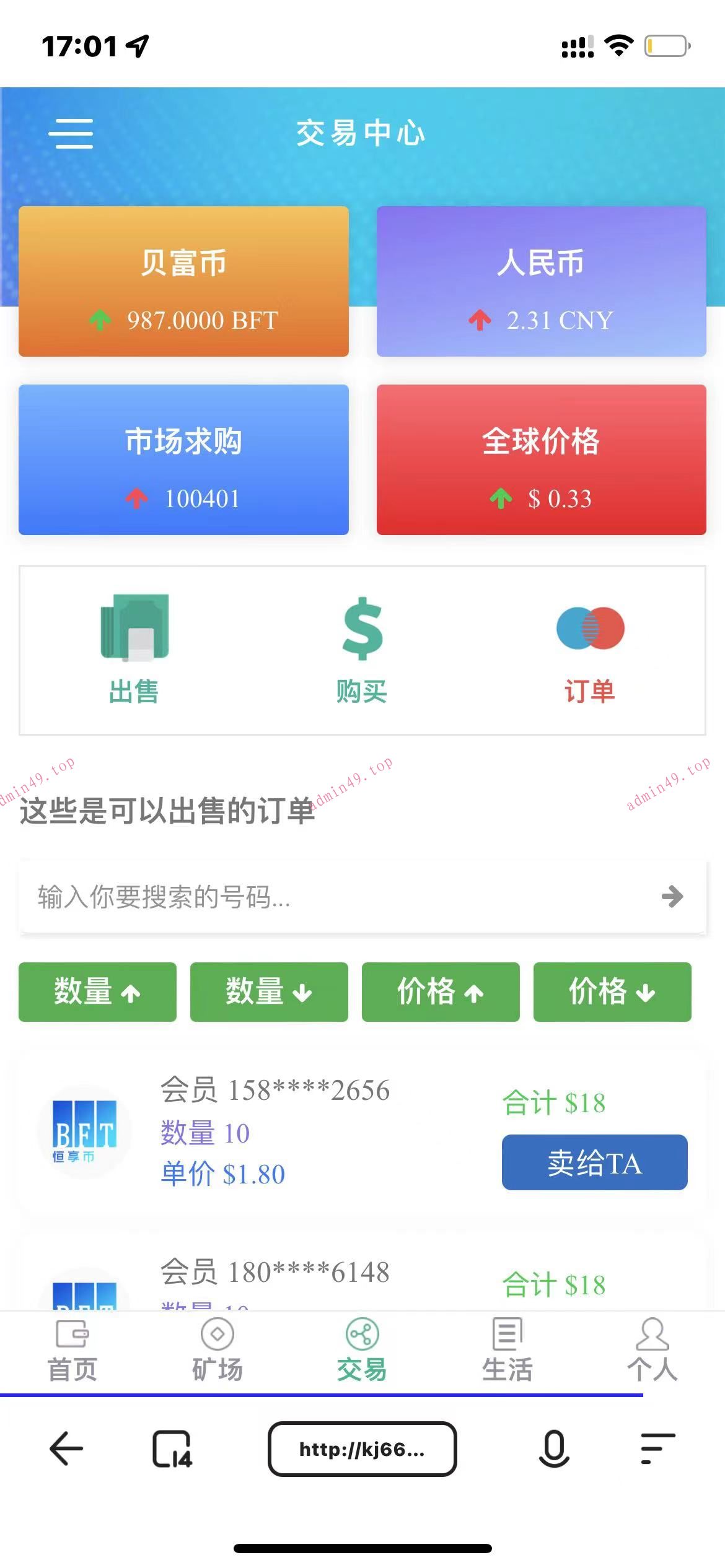This screenshot has width=725, height=1568.
Task: Open the 订单 orders section
Action: pyautogui.click(x=589, y=649)
